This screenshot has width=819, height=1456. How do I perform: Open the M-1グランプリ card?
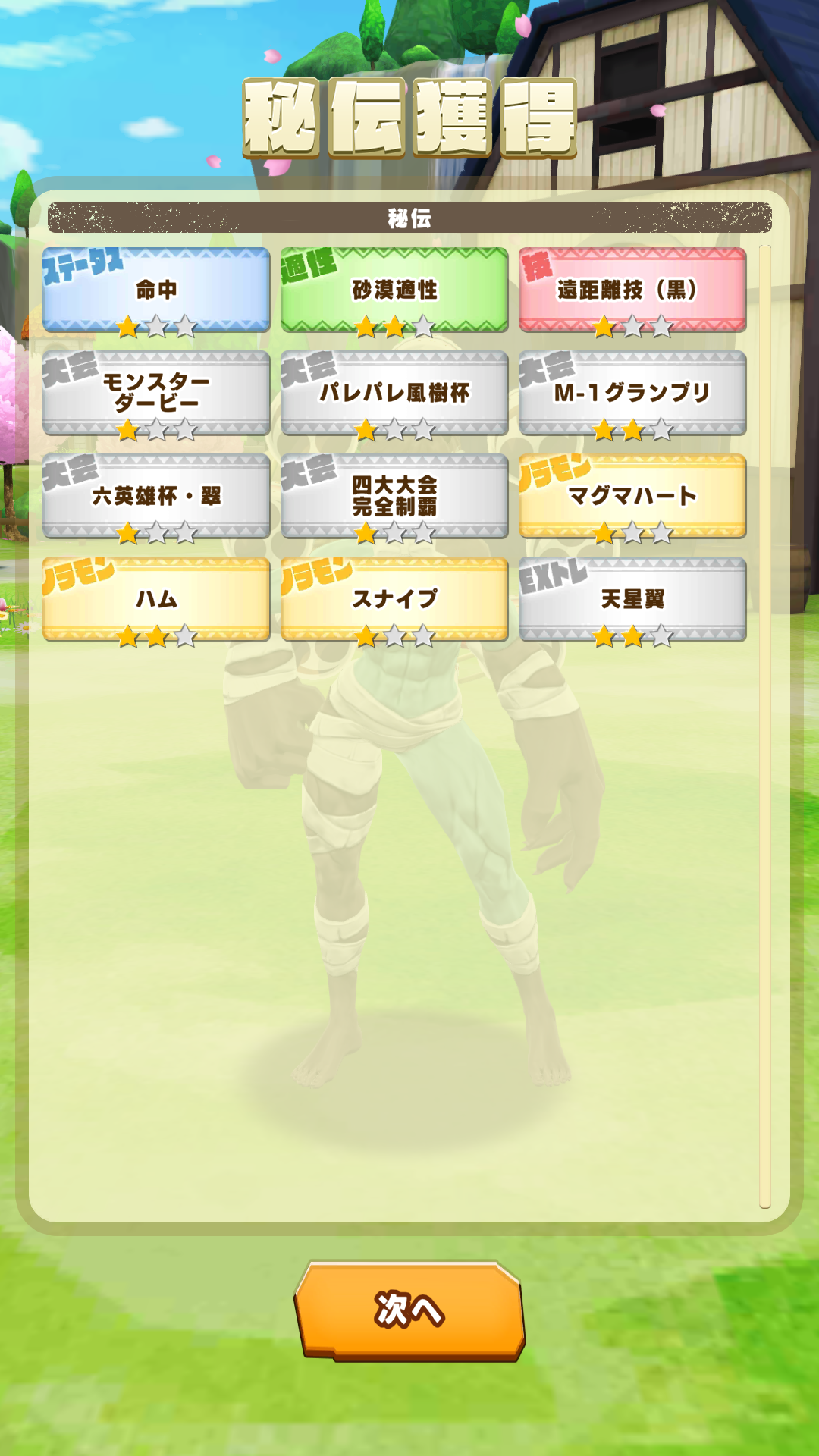[x=632, y=393]
